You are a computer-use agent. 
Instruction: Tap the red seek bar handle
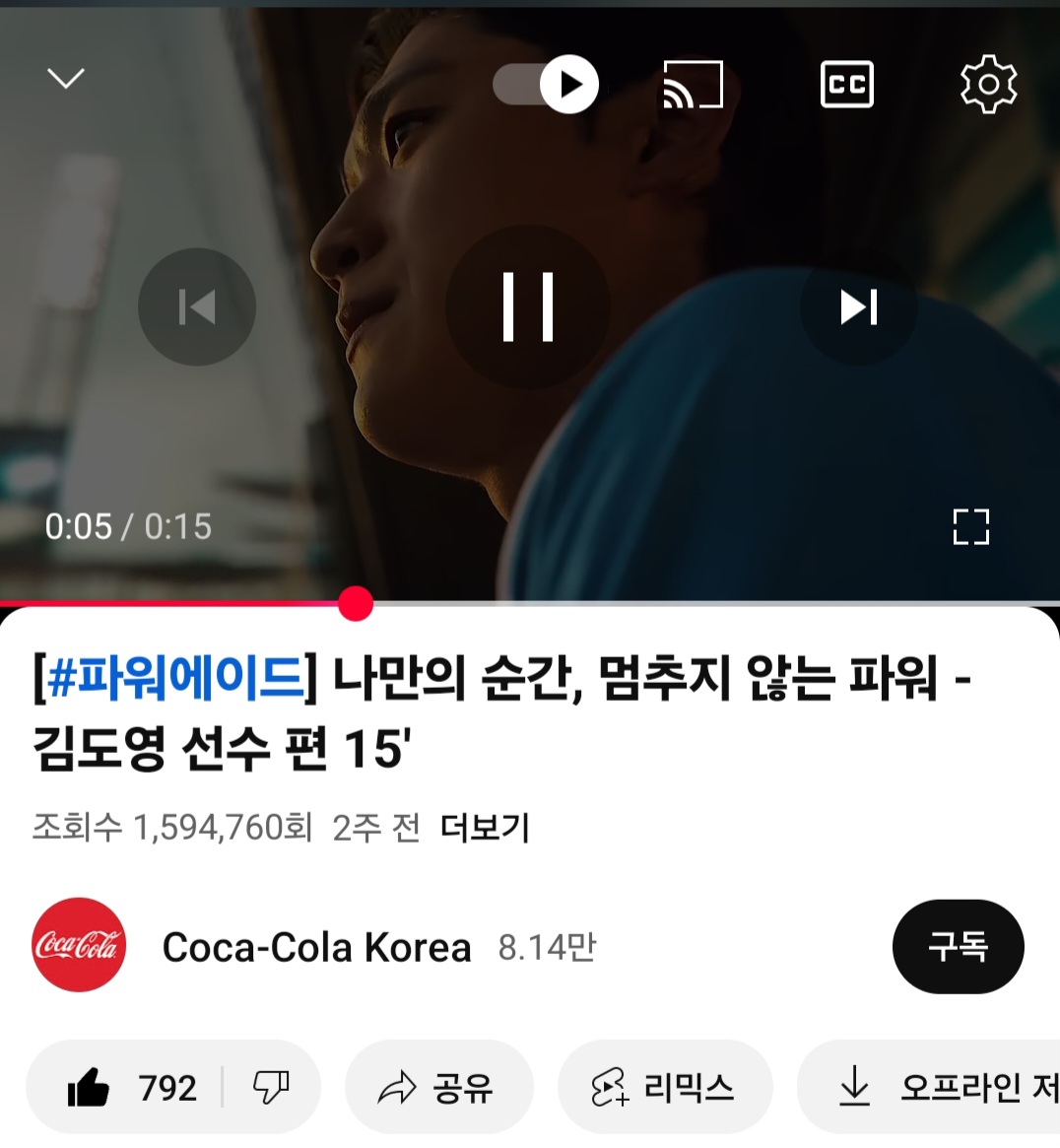point(356,603)
